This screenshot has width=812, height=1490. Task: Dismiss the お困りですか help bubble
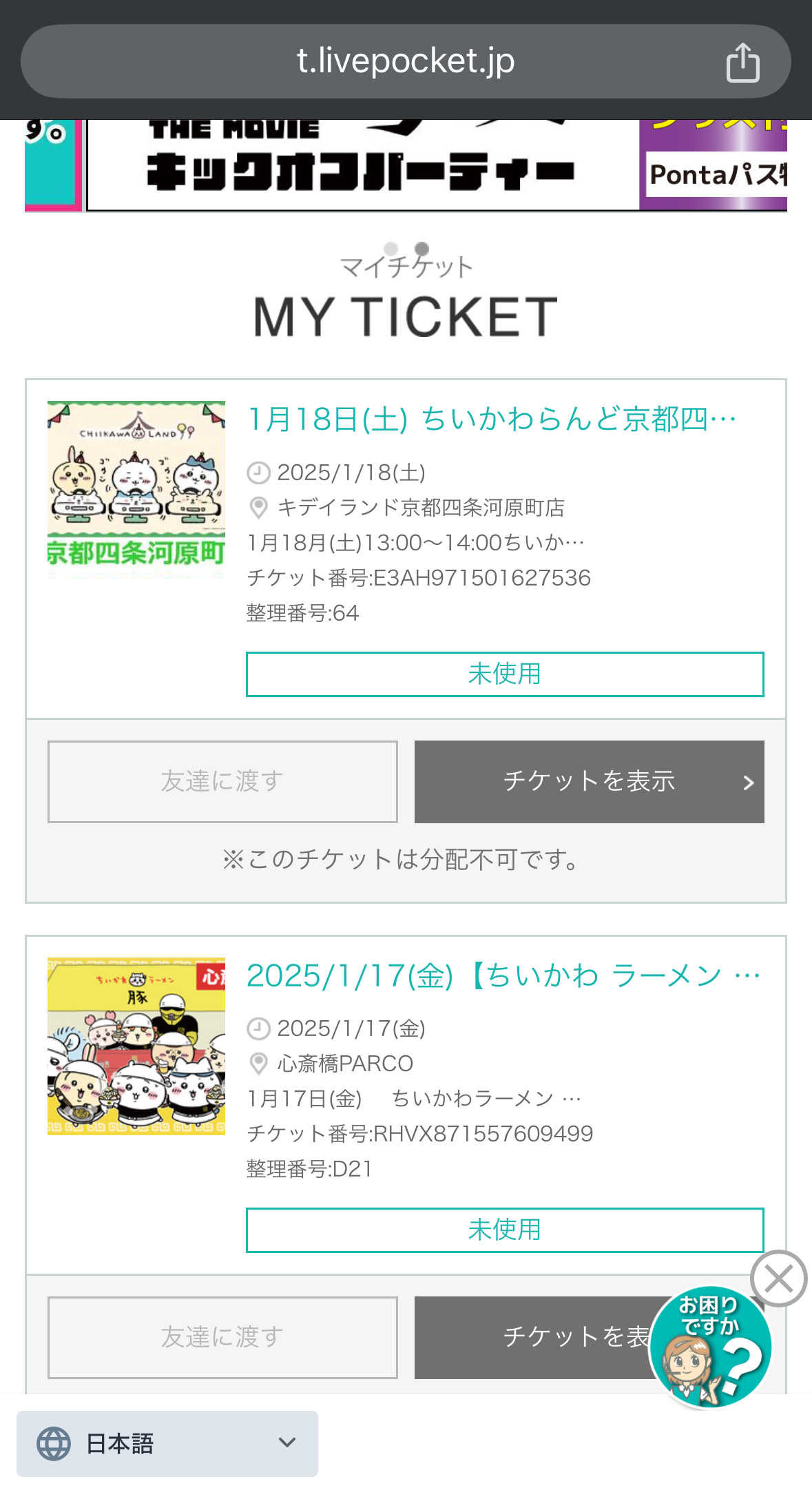[x=778, y=1279]
